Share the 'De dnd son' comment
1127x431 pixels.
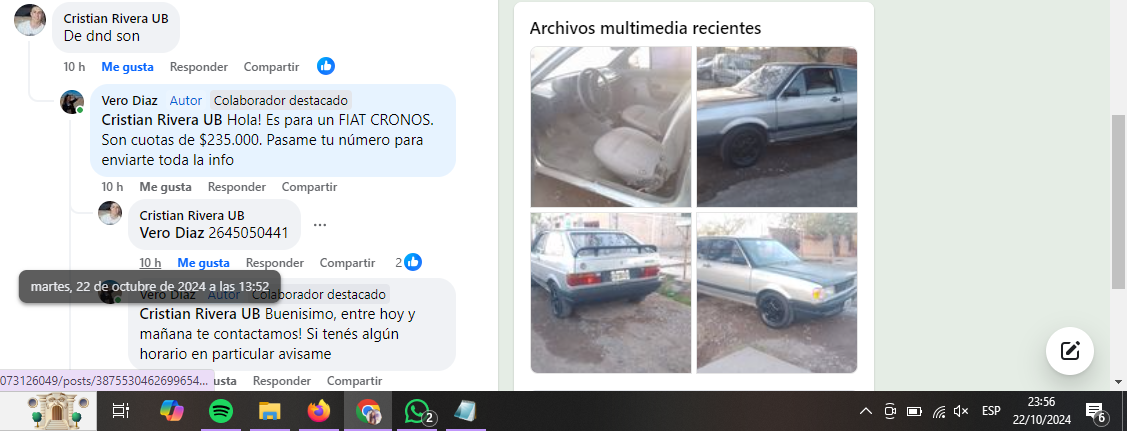[x=271, y=67]
